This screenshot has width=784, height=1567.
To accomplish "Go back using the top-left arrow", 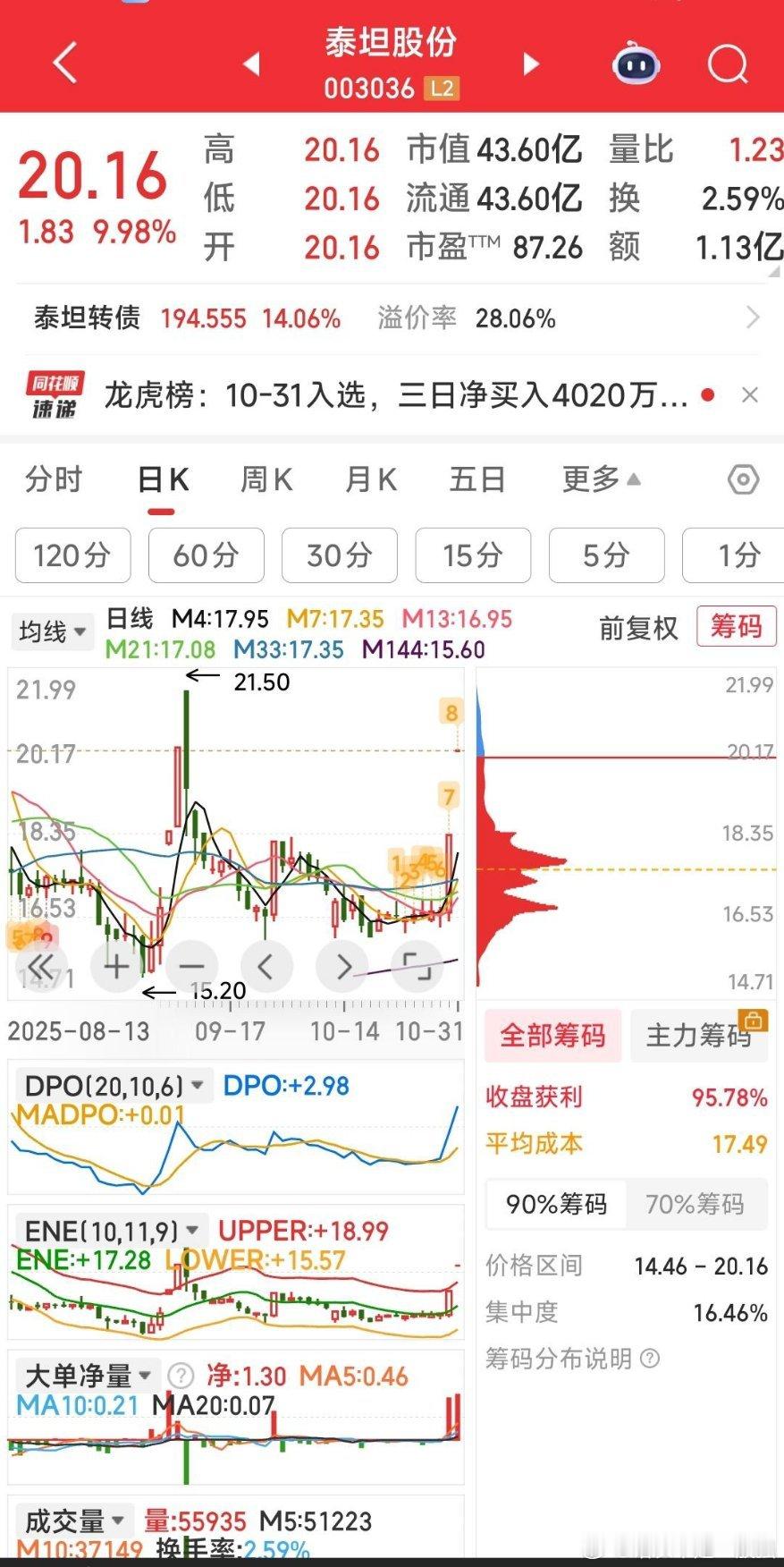I will point(65,64).
